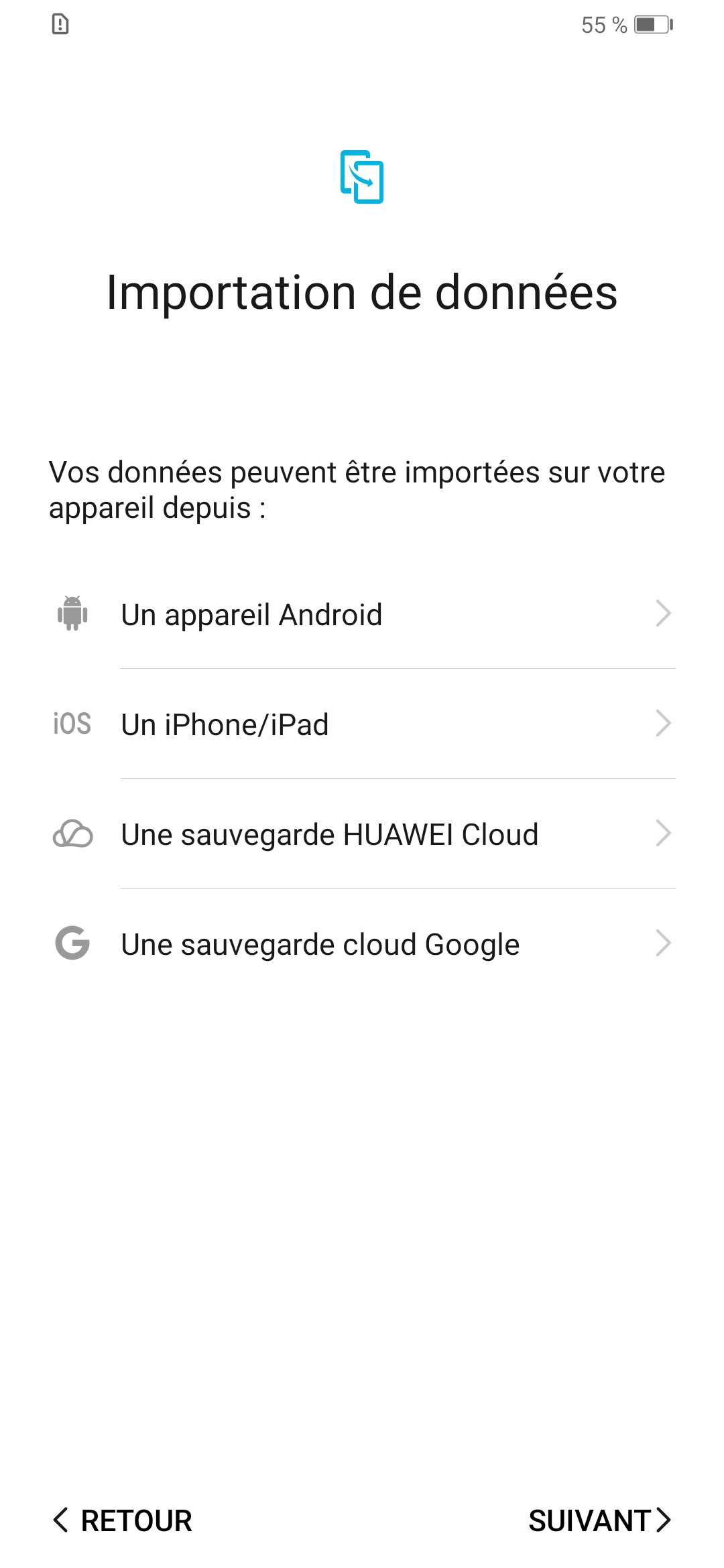Open Une sauvegarde HUAWEI Cloud option
Image resolution: width=724 pixels, height=1568 pixels.
coord(362,834)
